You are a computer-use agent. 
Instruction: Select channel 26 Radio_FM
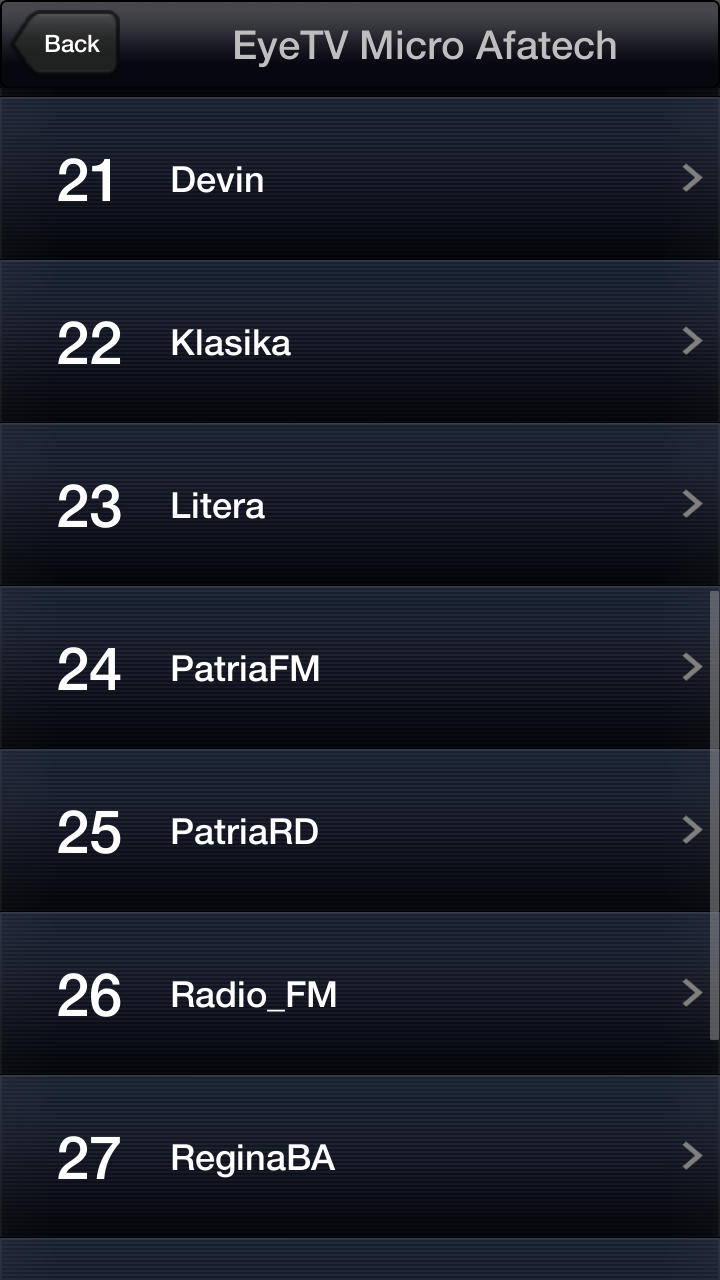click(360, 995)
